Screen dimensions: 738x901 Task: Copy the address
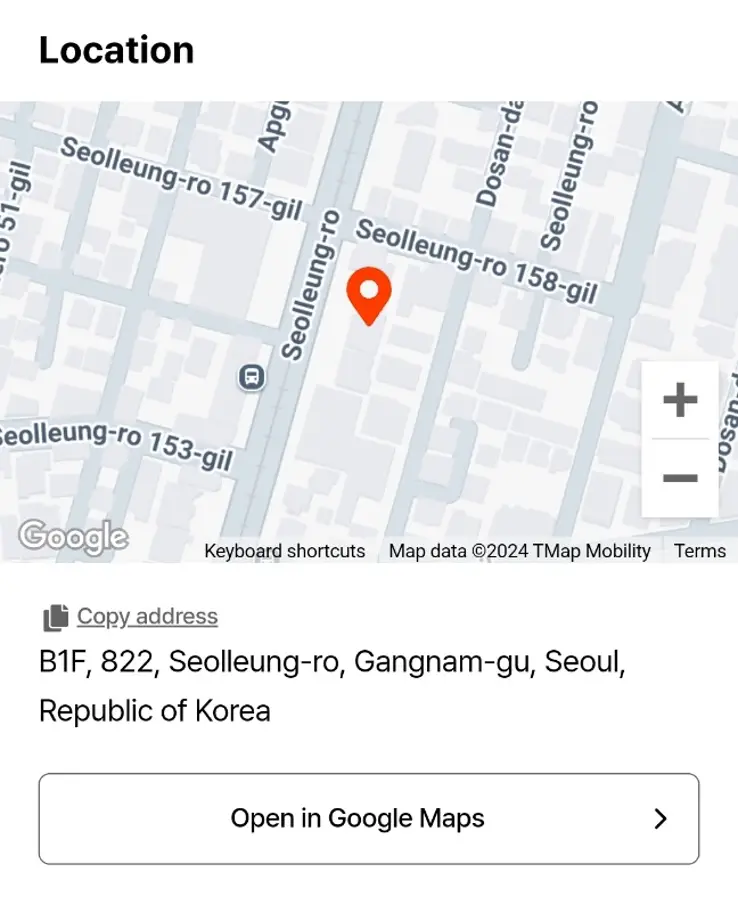(x=146, y=616)
